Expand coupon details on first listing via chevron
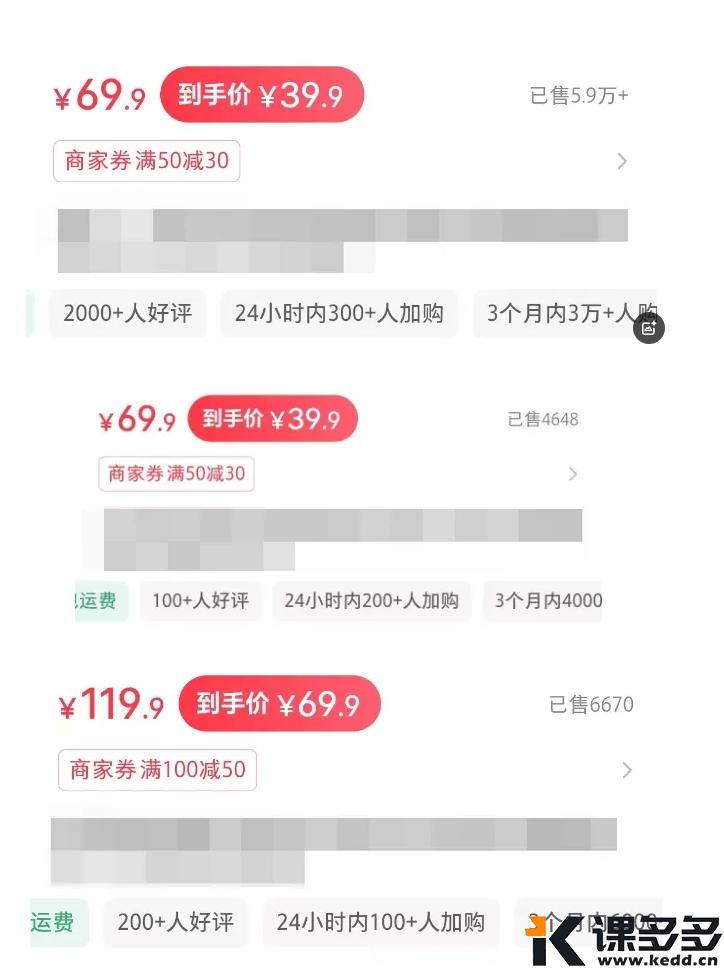Image resolution: width=724 pixels, height=973 pixels. [x=622, y=161]
